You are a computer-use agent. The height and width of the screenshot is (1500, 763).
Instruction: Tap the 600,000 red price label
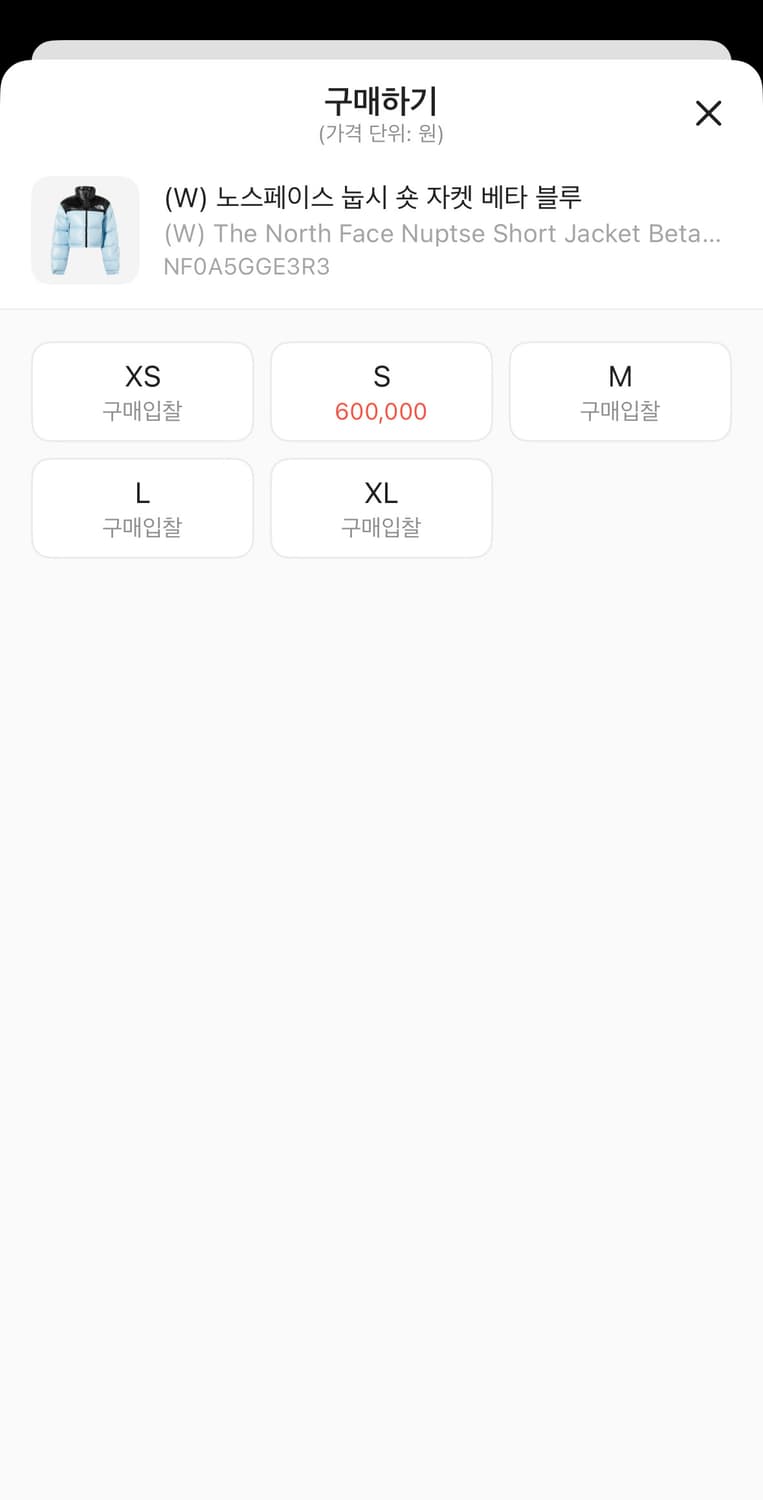[381, 410]
